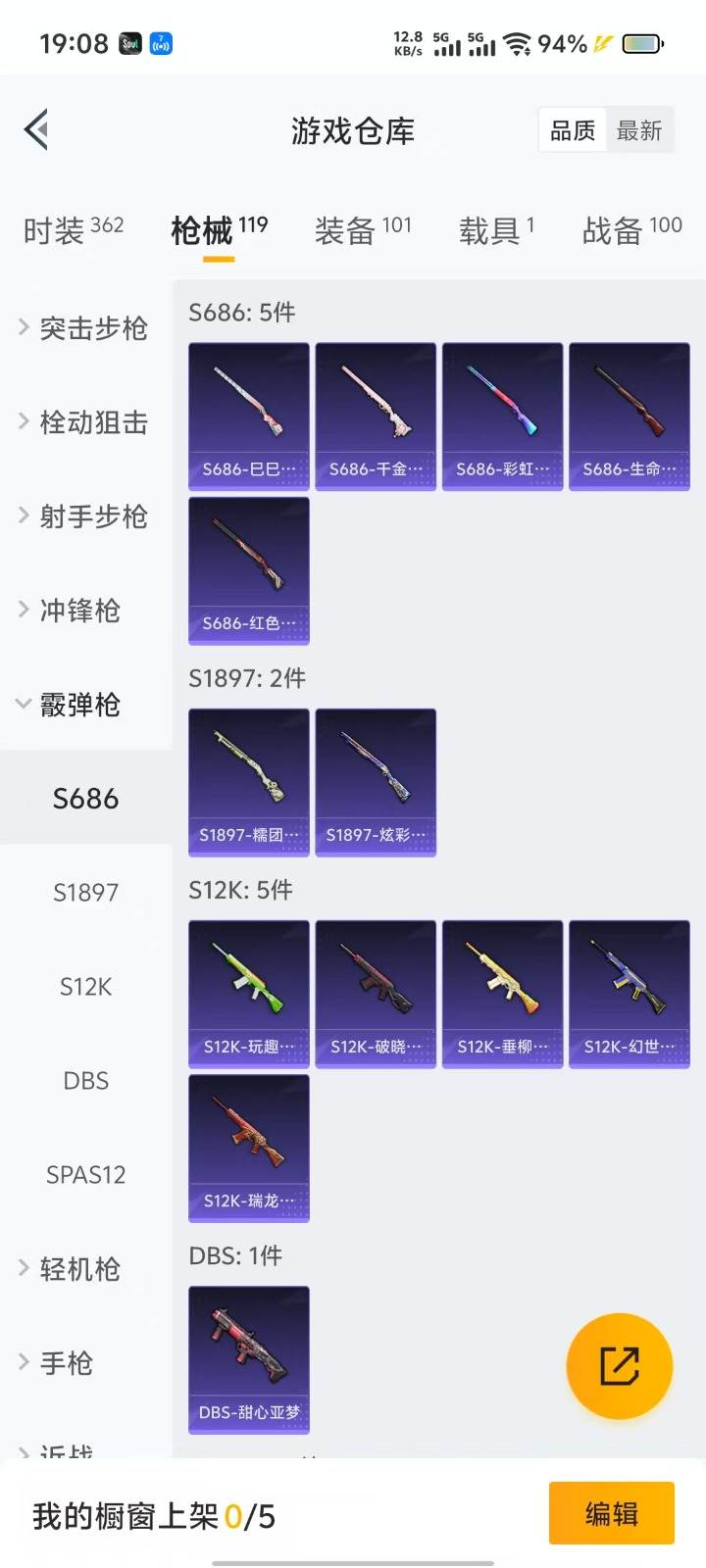Switch to the 载具 tab
Image resolution: width=706 pixels, height=1568 pixels.
(487, 227)
